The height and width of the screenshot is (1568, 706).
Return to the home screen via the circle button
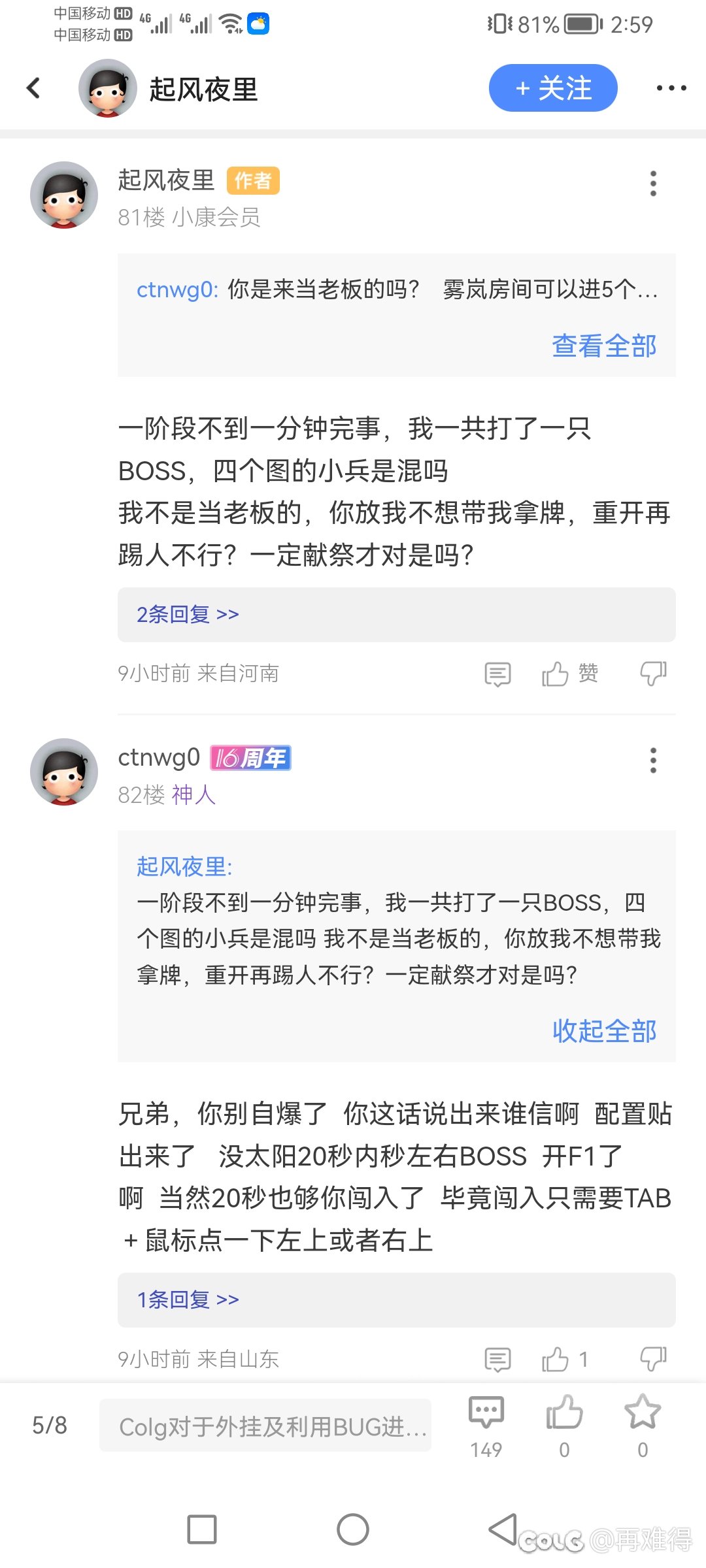coord(353,1529)
